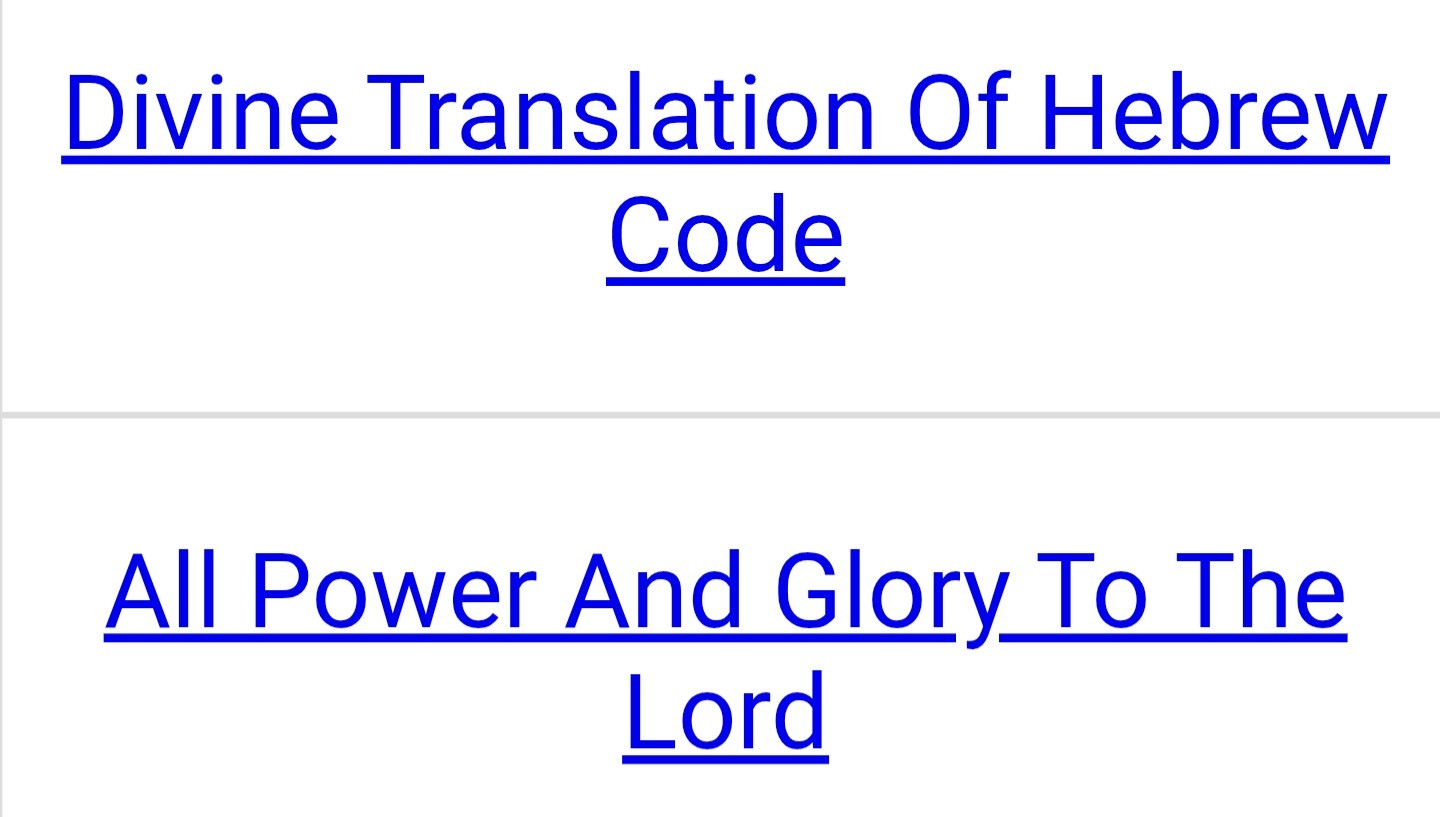This screenshot has width=1440, height=817.
Task: Follow the All Power And Glory To The Lord link
Action: point(725,595)
